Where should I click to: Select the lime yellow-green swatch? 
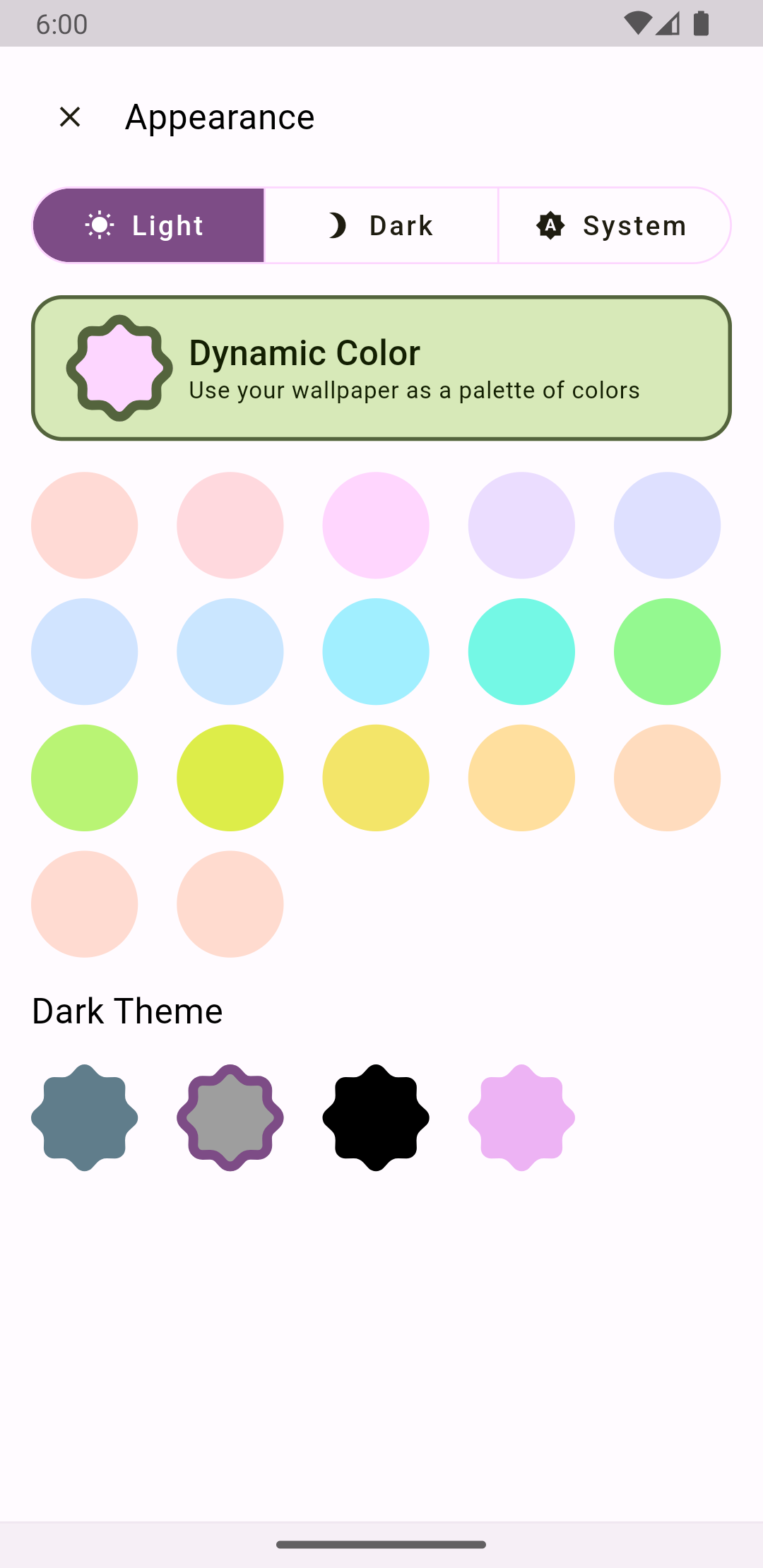[230, 778]
